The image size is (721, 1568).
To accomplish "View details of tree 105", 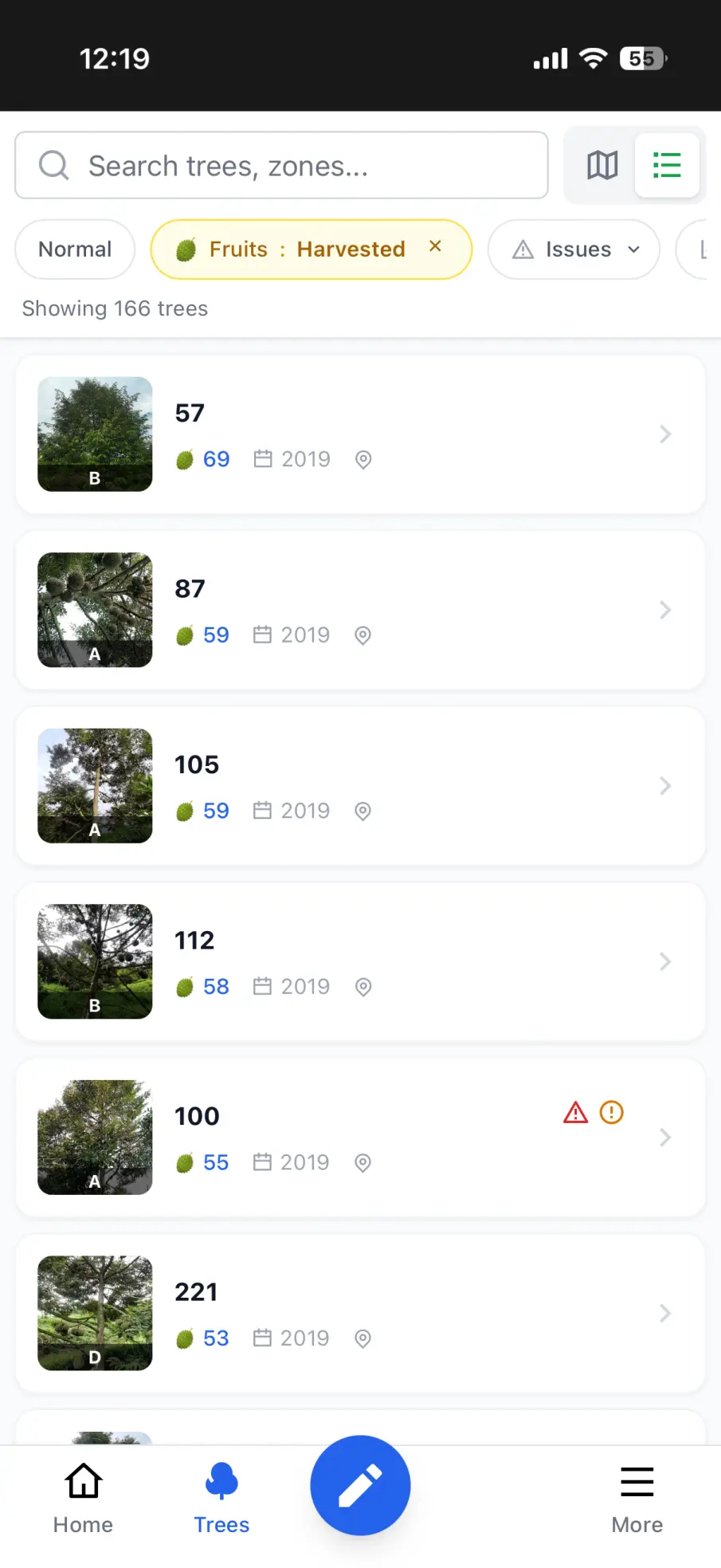I will coord(360,786).
